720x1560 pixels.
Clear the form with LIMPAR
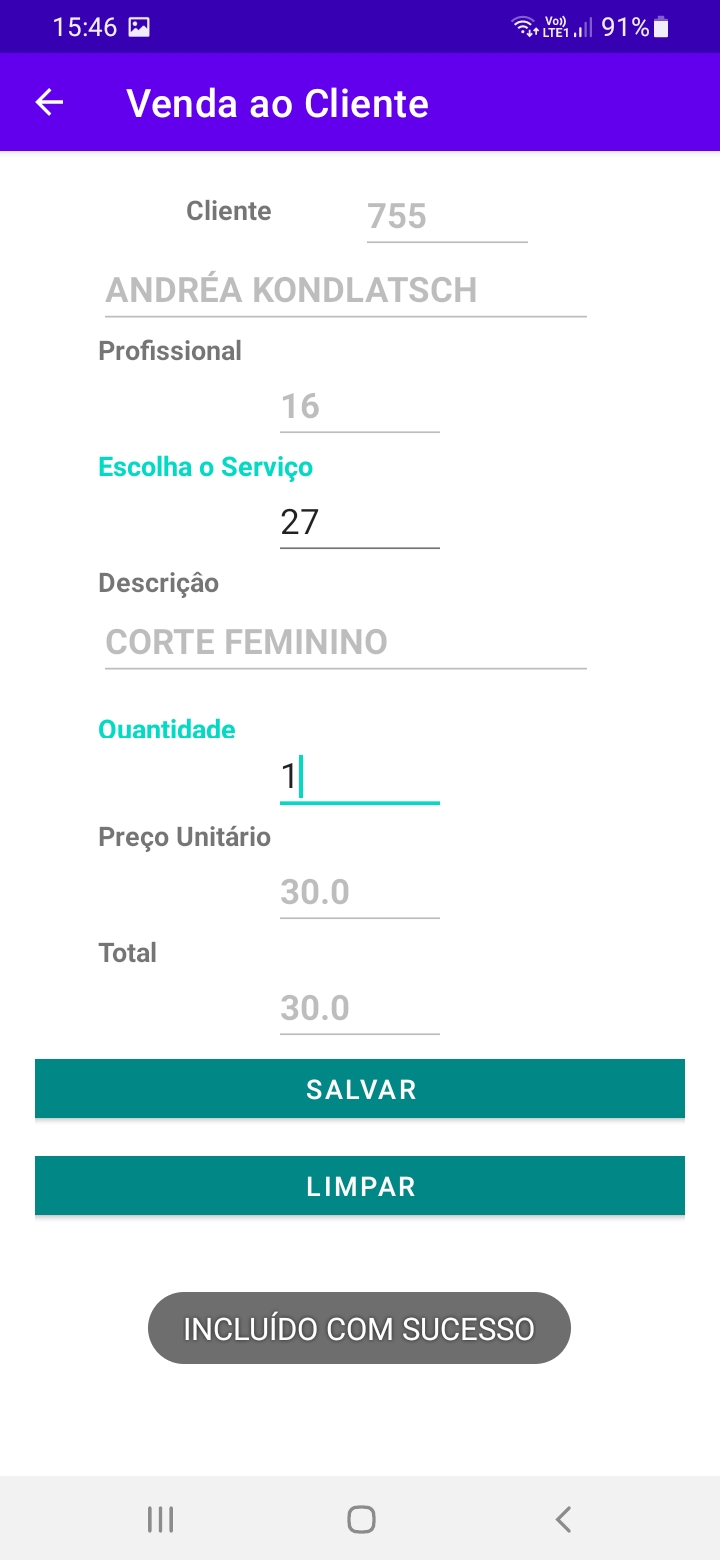click(x=360, y=1186)
